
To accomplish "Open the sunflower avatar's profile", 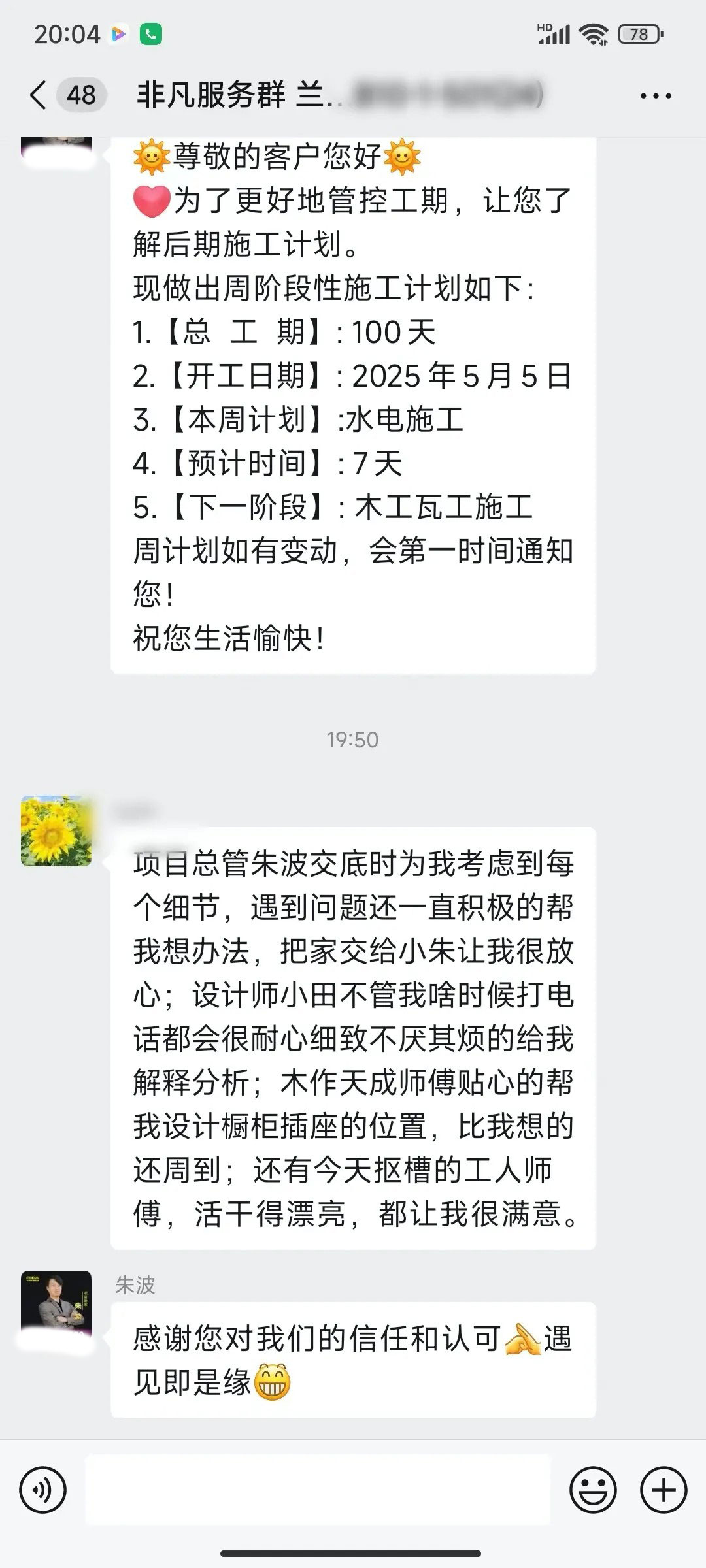I will [x=56, y=831].
